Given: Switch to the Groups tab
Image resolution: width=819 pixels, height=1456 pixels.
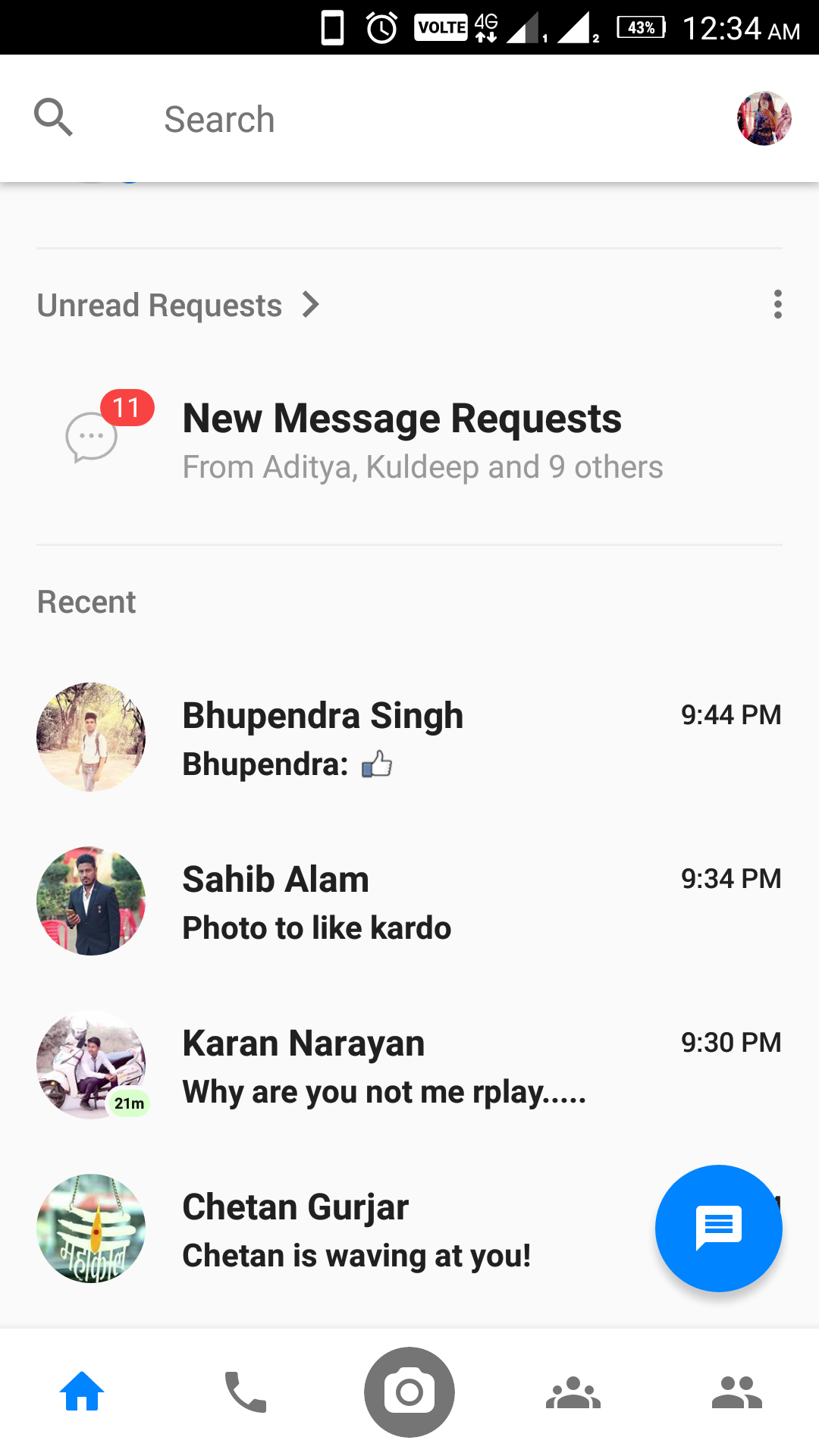Looking at the screenshot, I should (x=573, y=1392).
